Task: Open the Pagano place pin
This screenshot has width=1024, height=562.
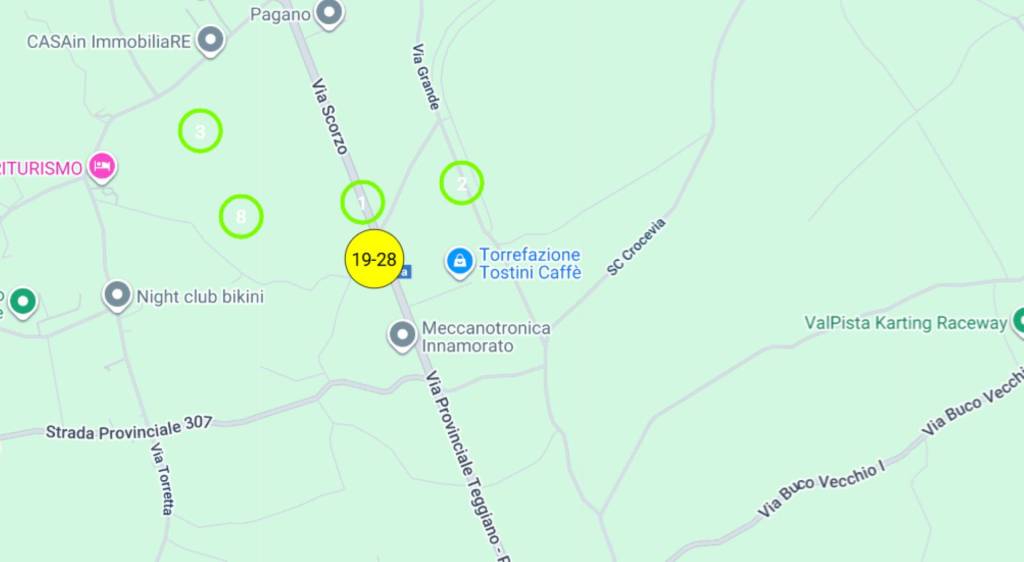Action: [x=328, y=13]
